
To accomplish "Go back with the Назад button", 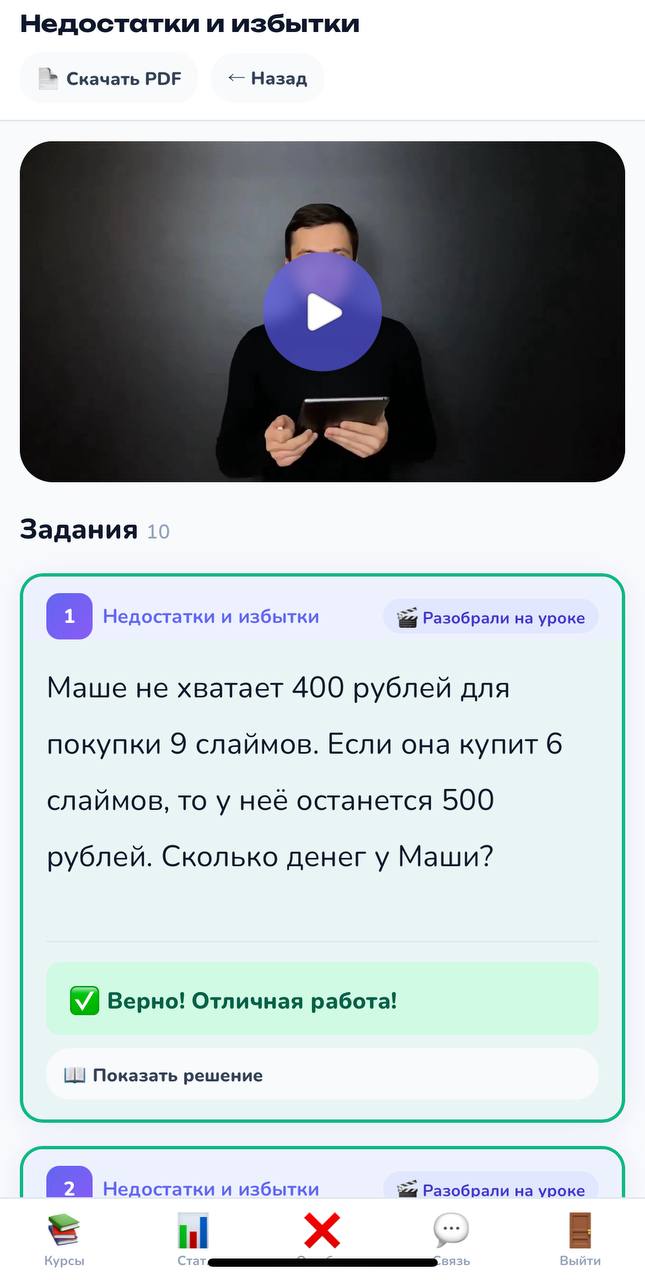I will [x=267, y=78].
